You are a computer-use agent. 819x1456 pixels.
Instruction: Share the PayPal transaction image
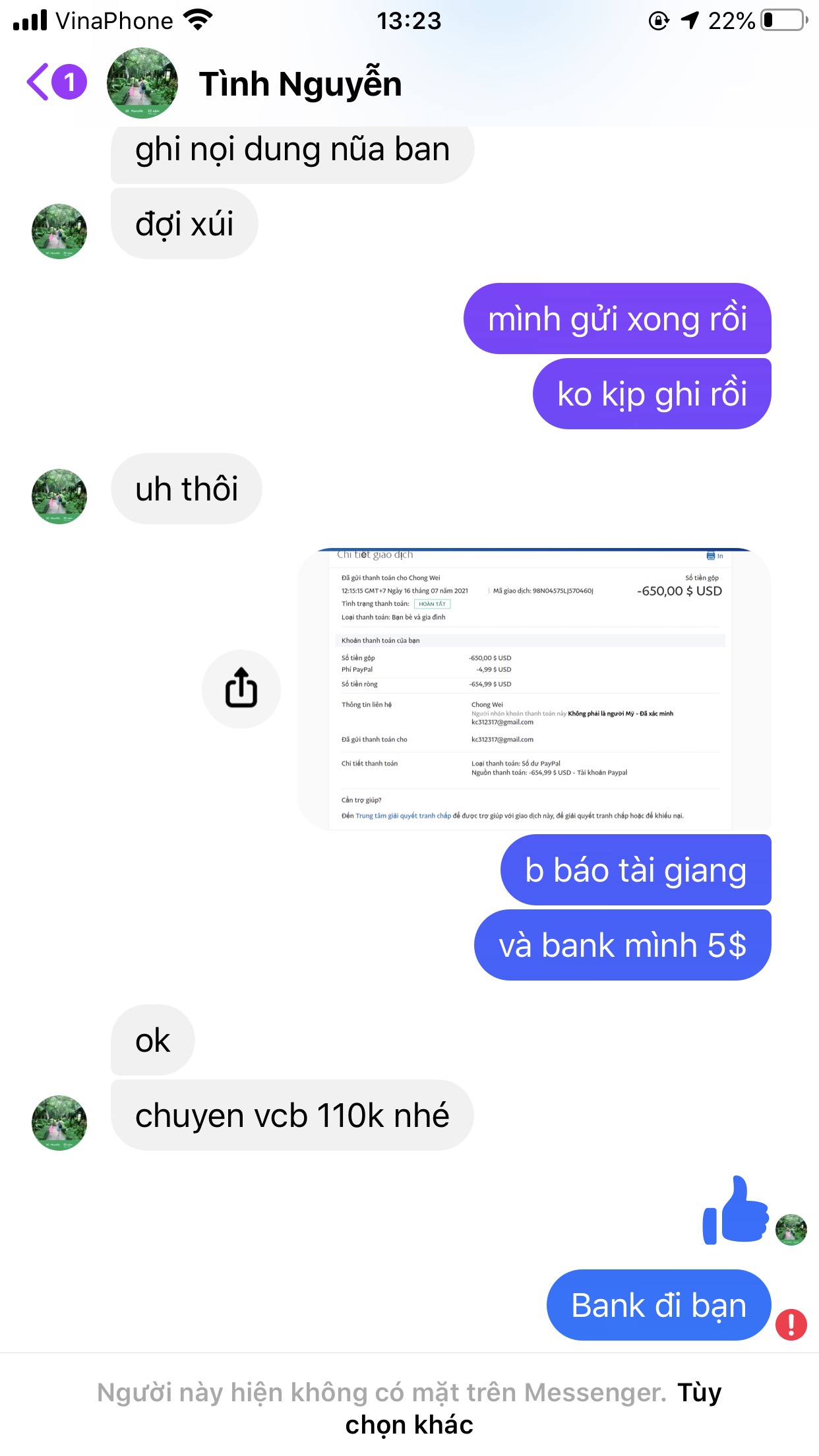point(241,688)
